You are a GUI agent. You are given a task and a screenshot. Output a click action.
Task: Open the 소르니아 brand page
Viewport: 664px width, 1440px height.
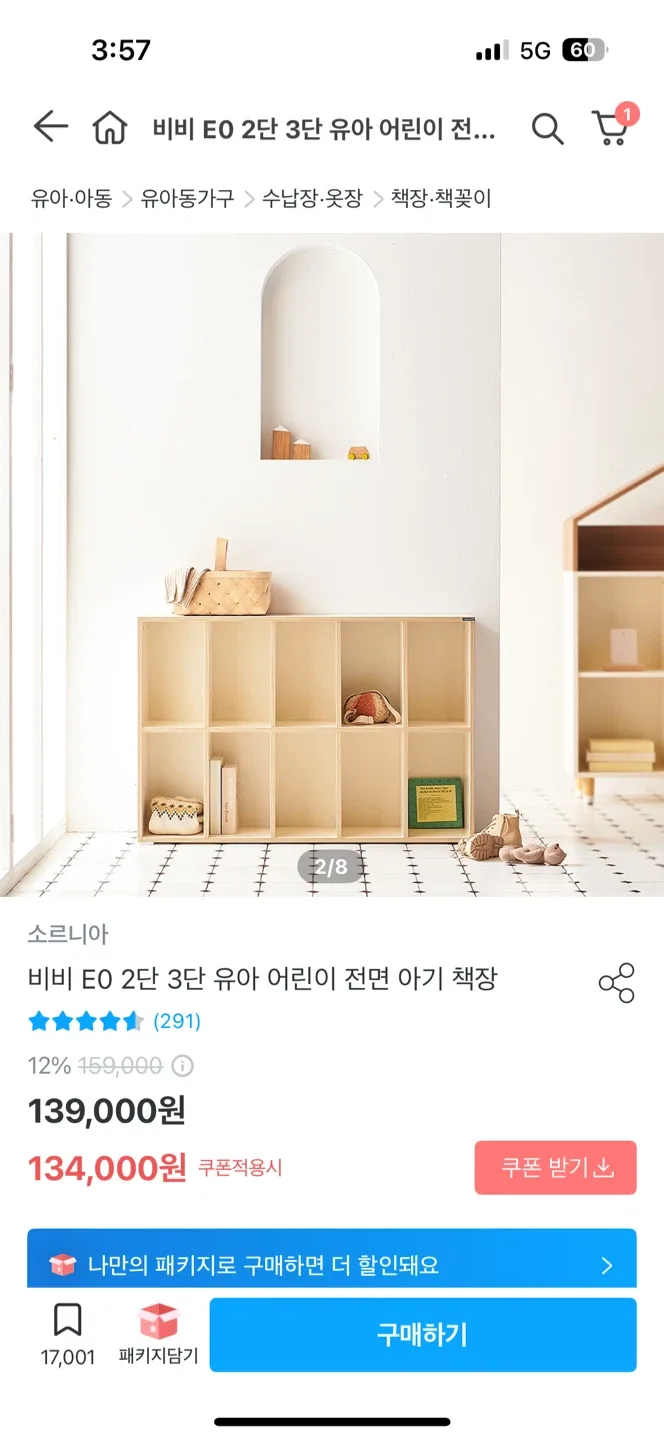coord(68,934)
